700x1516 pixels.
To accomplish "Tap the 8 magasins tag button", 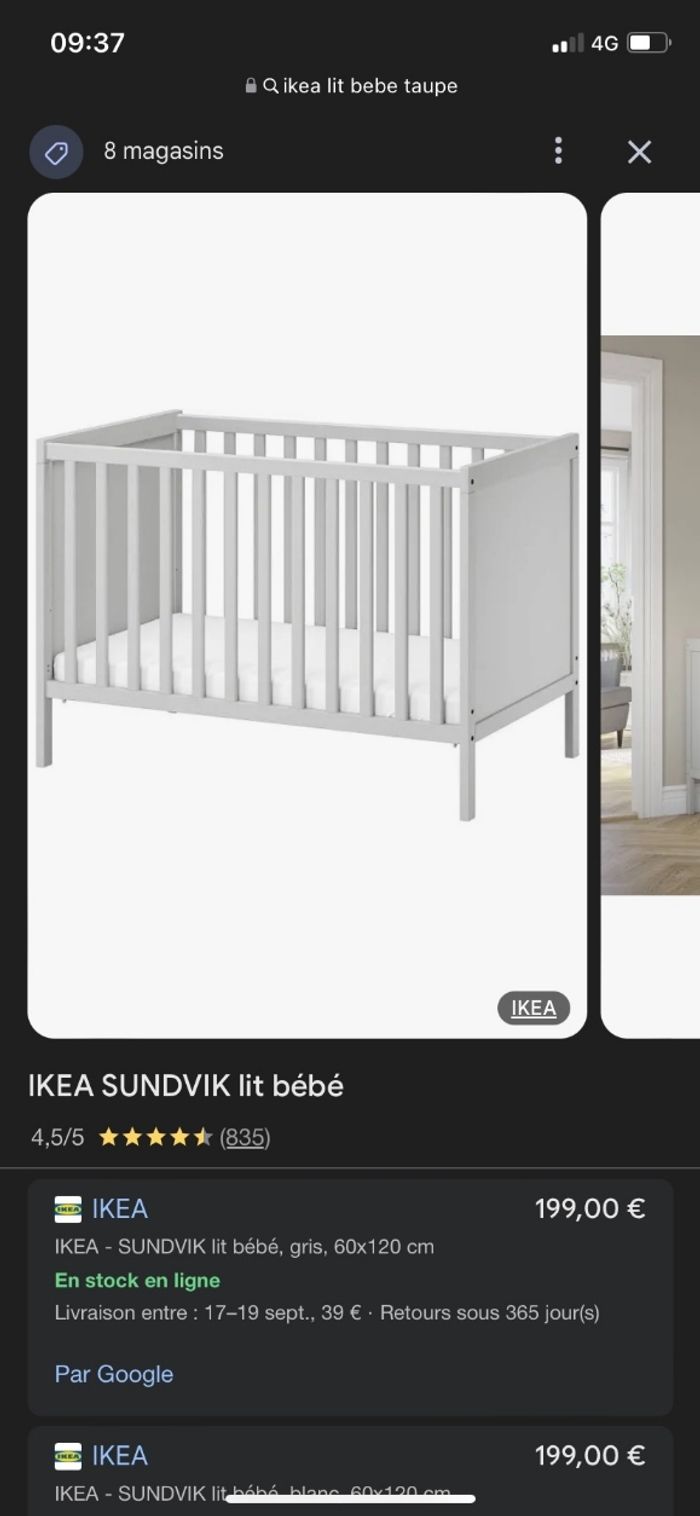I will tap(56, 152).
